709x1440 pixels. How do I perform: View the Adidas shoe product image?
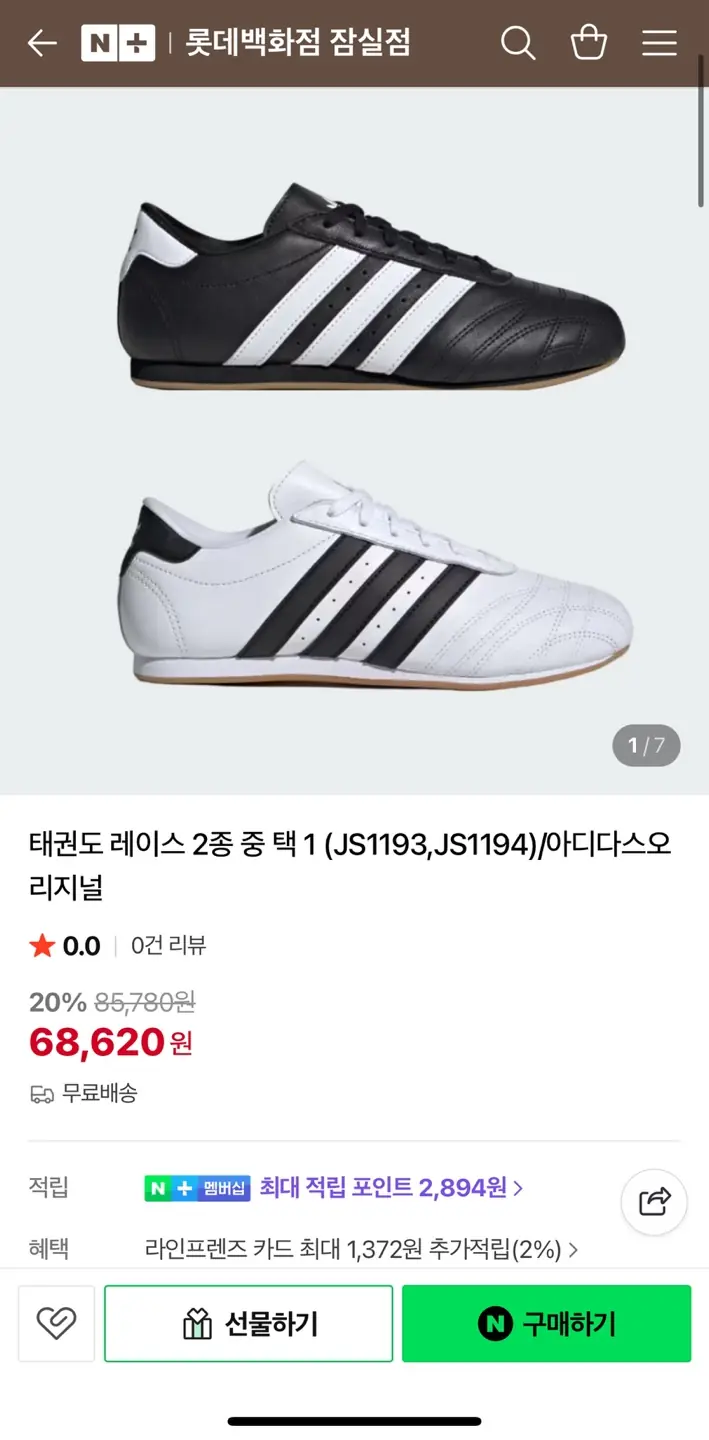point(354,440)
